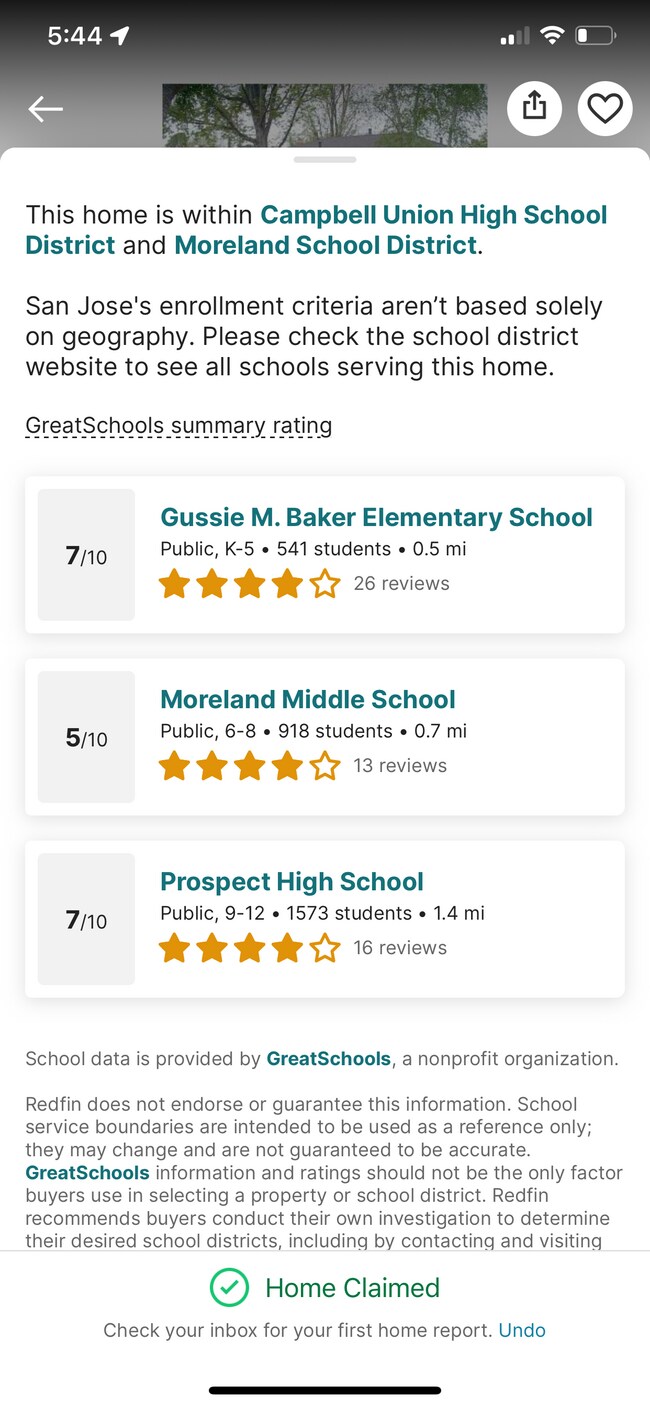The image size is (650, 1407).
Task: Tap the sheet drag handle
Action: pyautogui.click(x=325, y=160)
